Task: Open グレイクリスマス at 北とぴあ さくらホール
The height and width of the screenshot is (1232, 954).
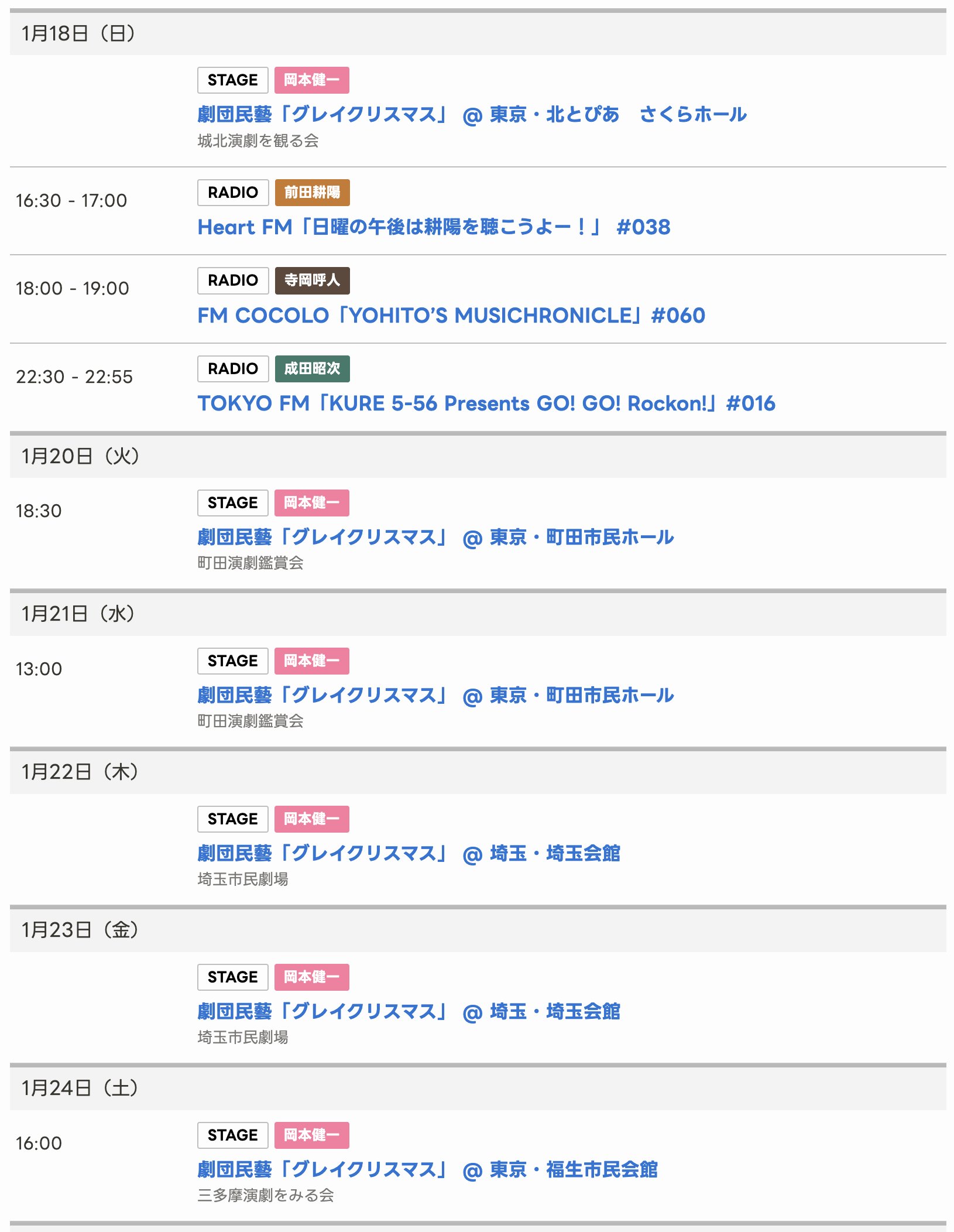Action: 472,114
